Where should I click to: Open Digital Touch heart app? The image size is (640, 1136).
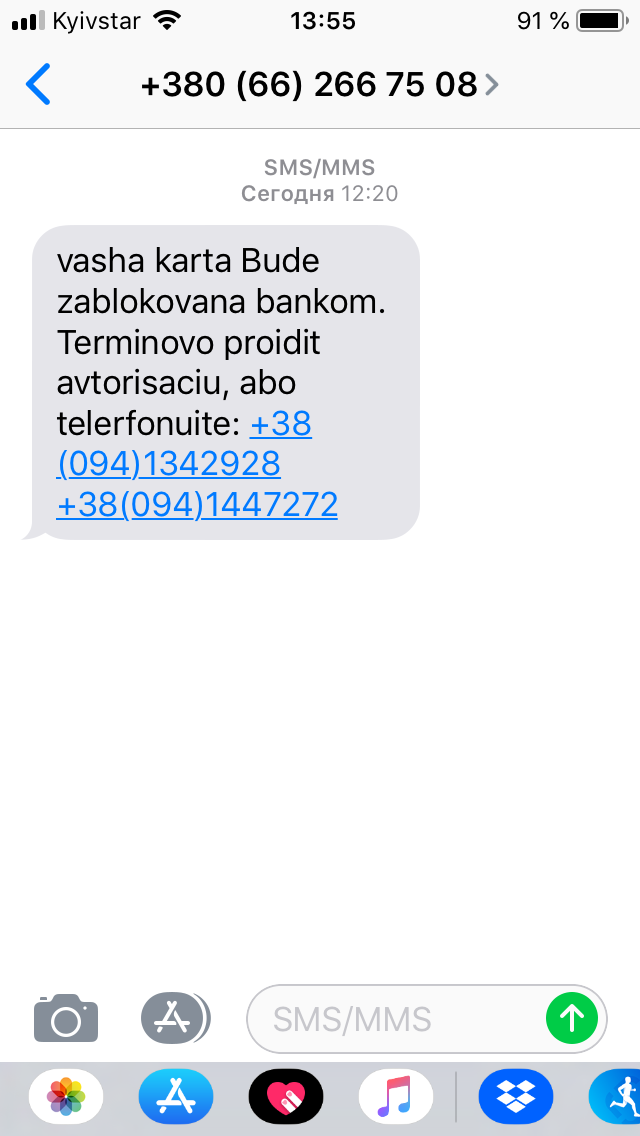coord(286,1097)
